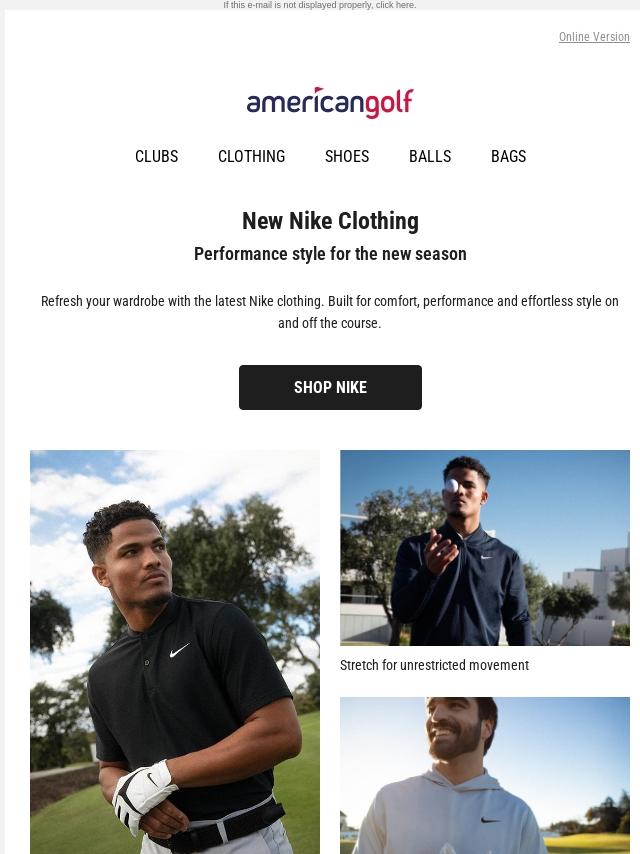Tap the Shop Nike button
Image resolution: width=640 pixels, height=854 pixels.
point(330,387)
